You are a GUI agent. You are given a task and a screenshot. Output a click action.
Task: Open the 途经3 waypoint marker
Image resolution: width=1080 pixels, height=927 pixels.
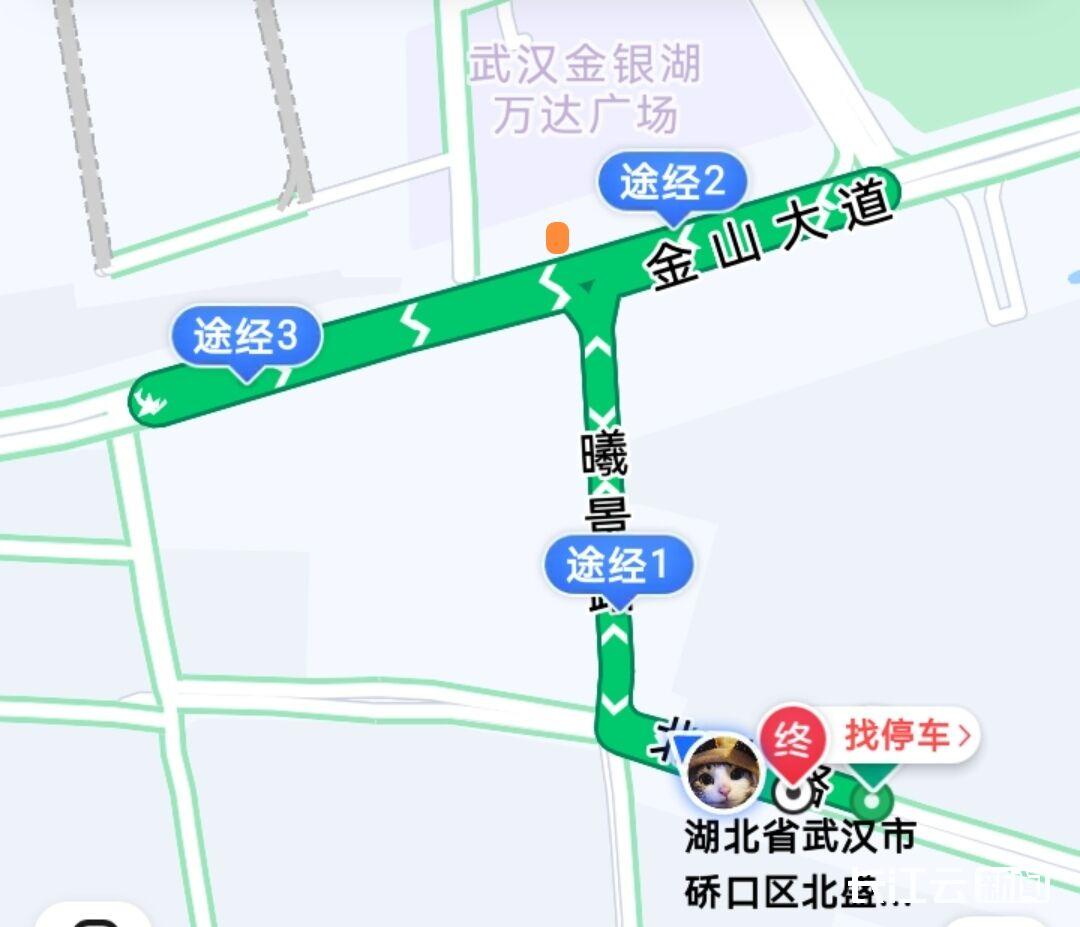point(246,337)
